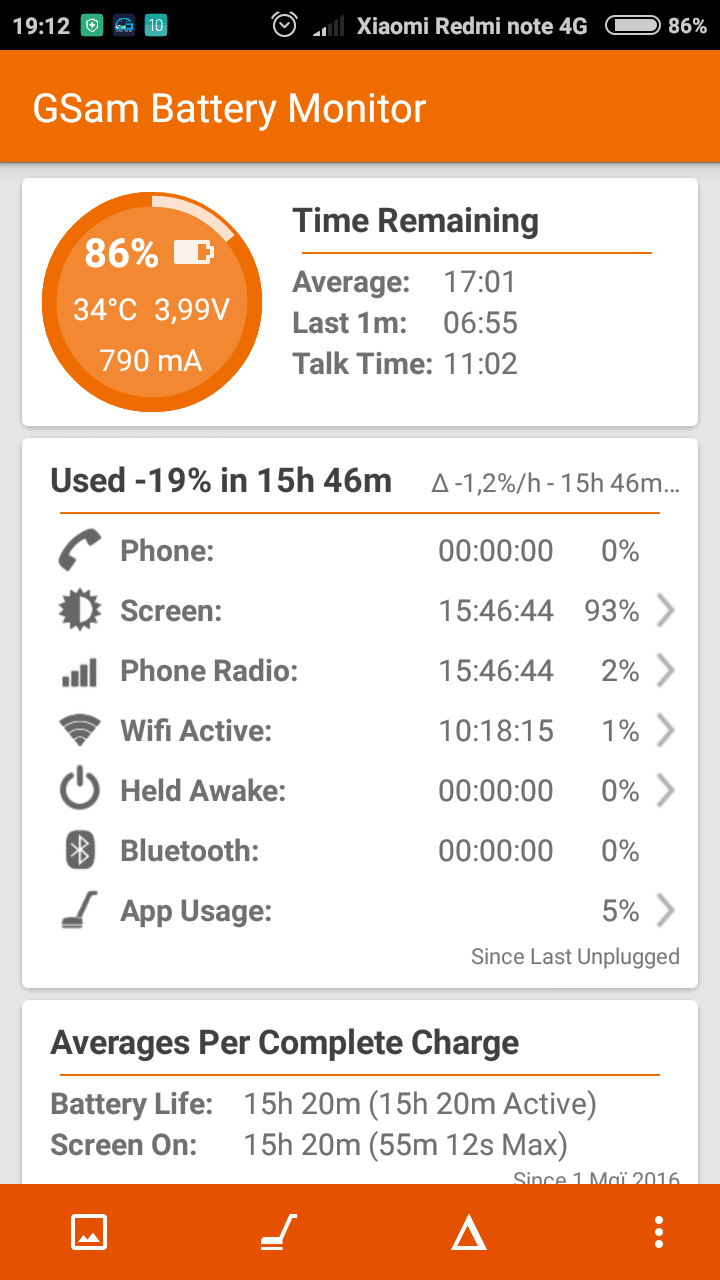Open the picture icon in bottom bar
Image resolution: width=720 pixels, height=1280 pixels.
[x=89, y=1232]
